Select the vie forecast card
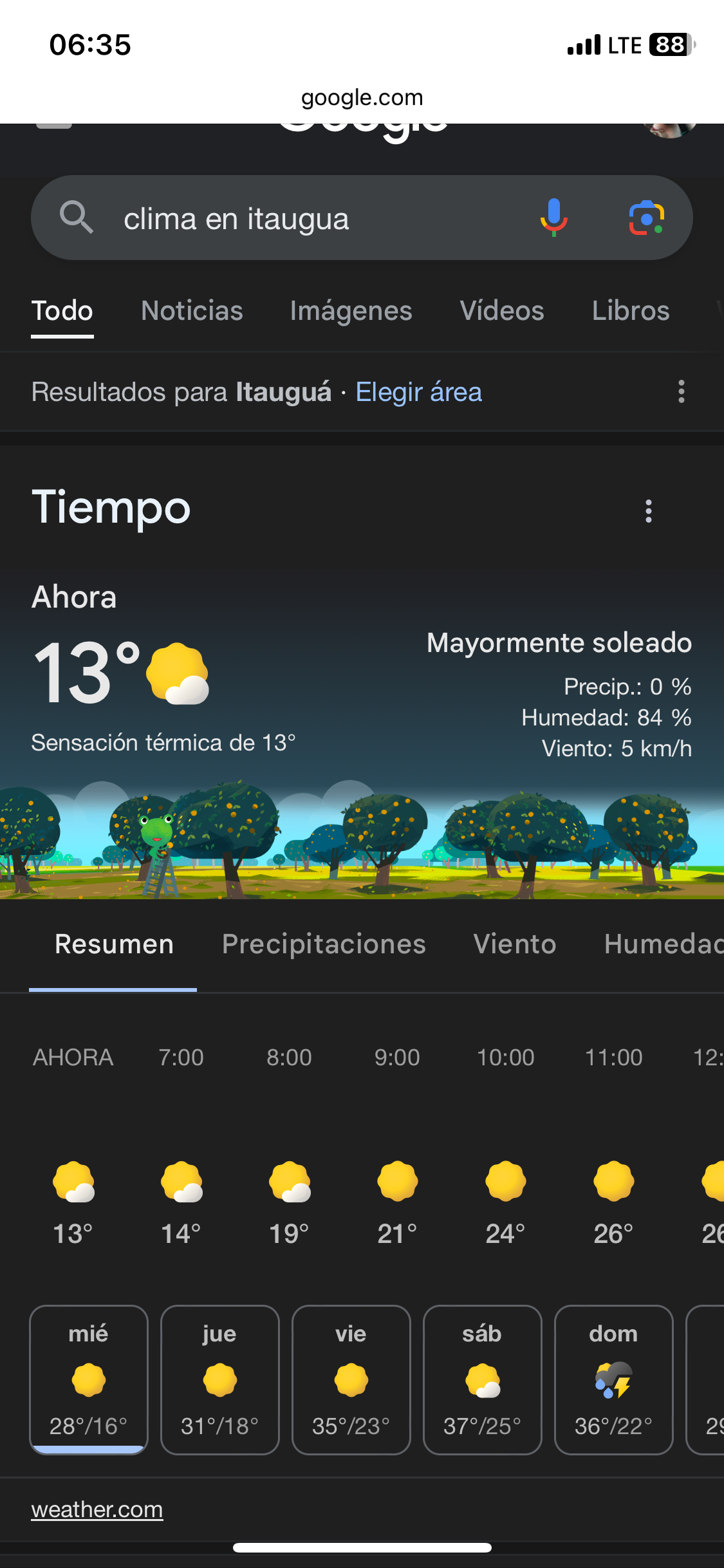Image resolution: width=724 pixels, height=1568 pixels. pos(351,1379)
